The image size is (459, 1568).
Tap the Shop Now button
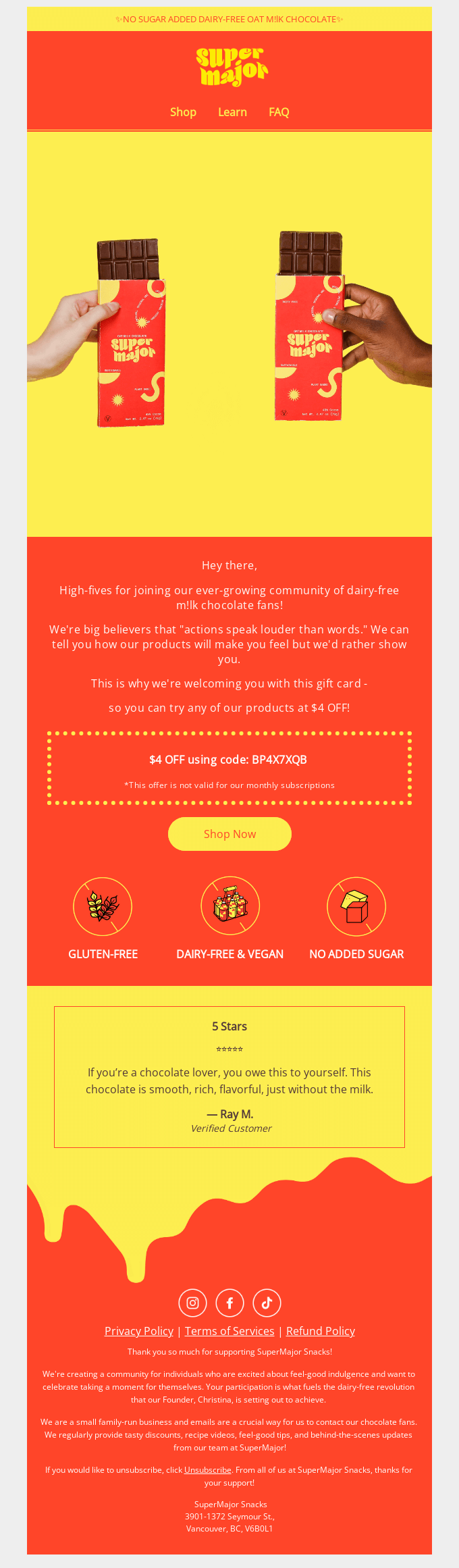click(230, 834)
